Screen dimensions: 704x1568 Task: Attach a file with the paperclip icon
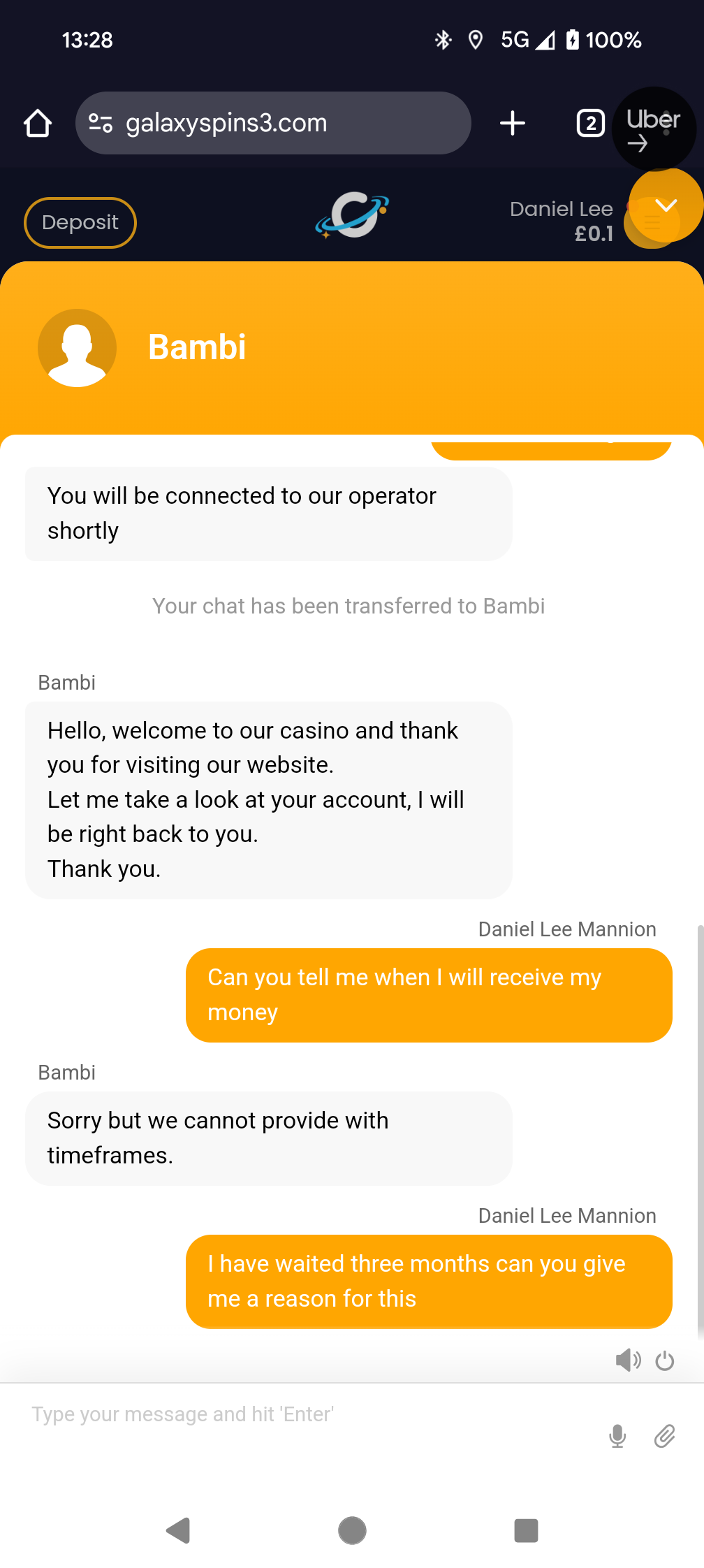point(664,1437)
